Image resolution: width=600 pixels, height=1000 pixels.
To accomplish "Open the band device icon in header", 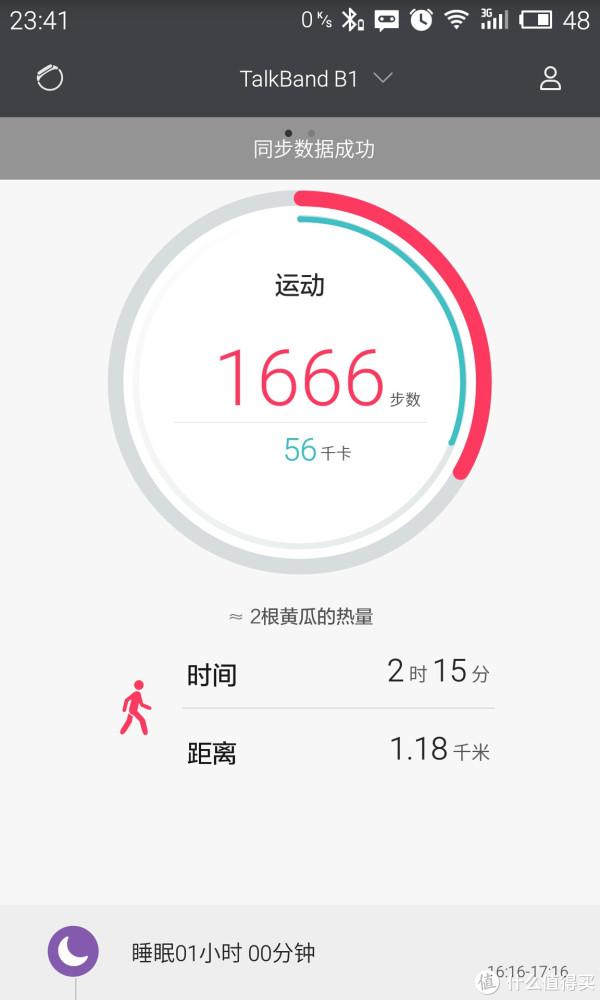I will 50,78.
